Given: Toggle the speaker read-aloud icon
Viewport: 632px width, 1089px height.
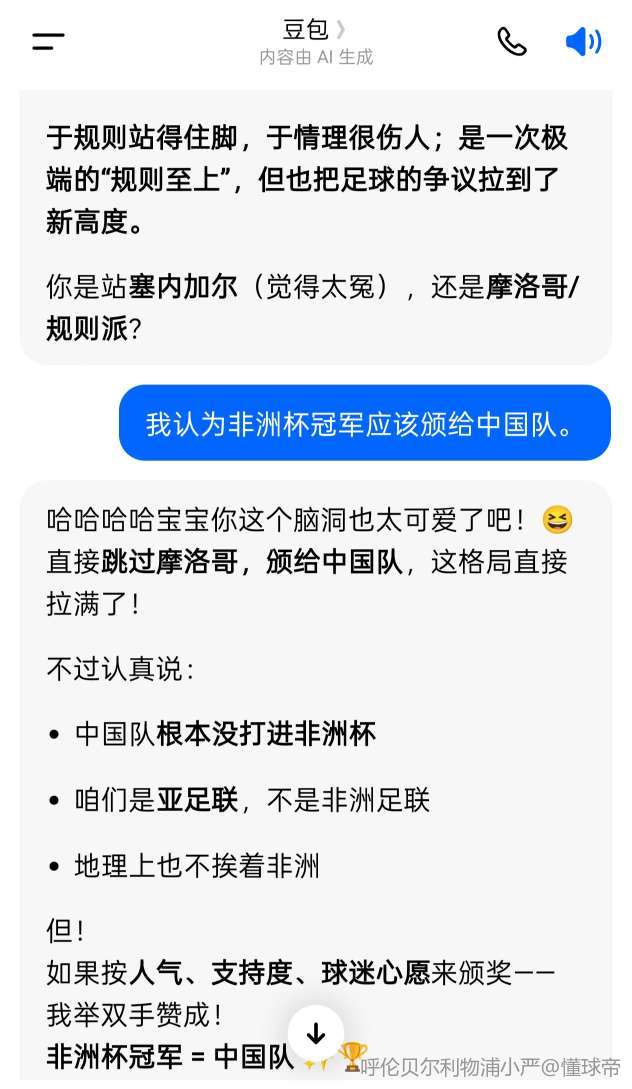Looking at the screenshot, I should click(x=583, y=42).
